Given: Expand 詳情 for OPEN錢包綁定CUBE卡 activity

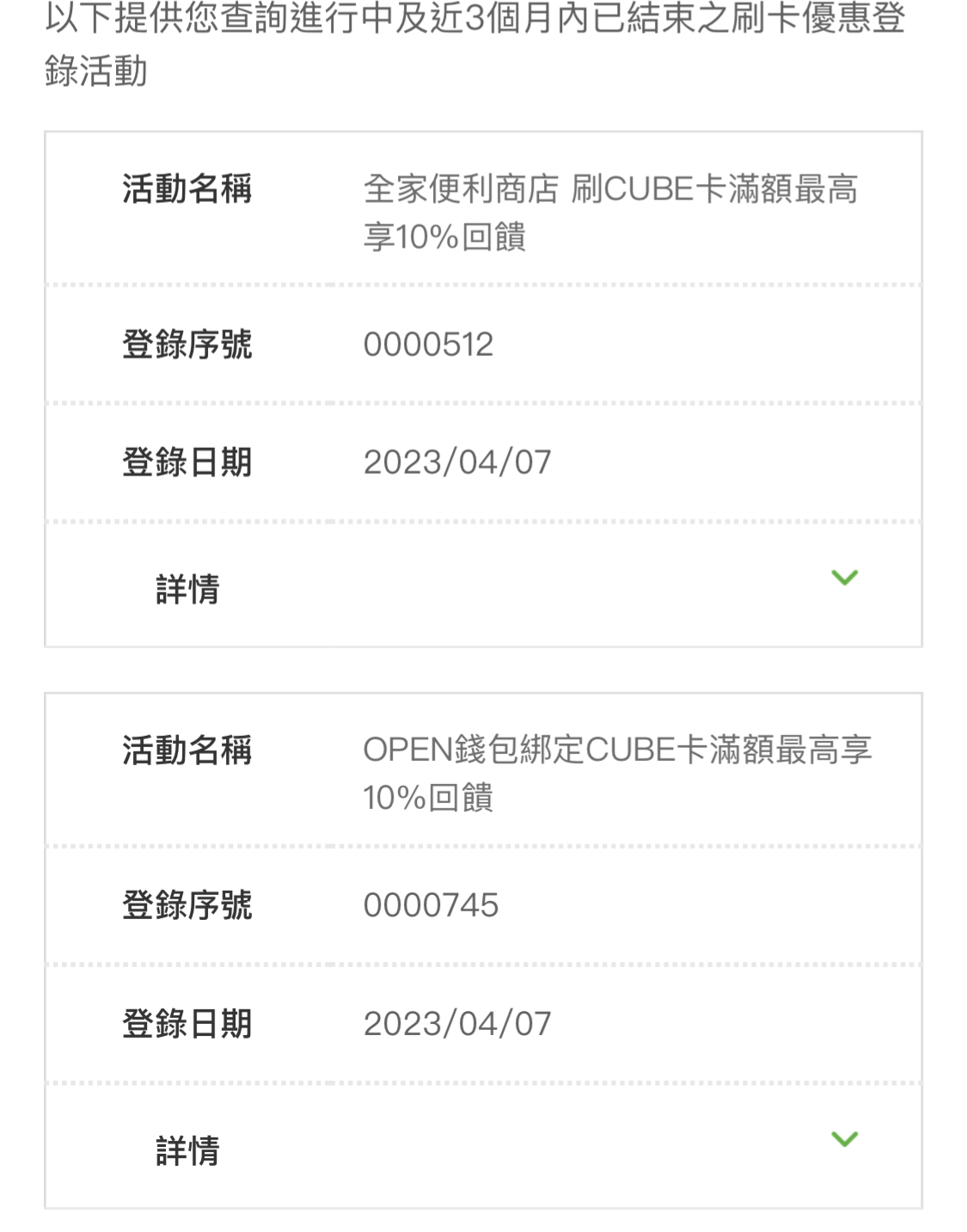Looking at the screenshot, I should point(844,1139).
